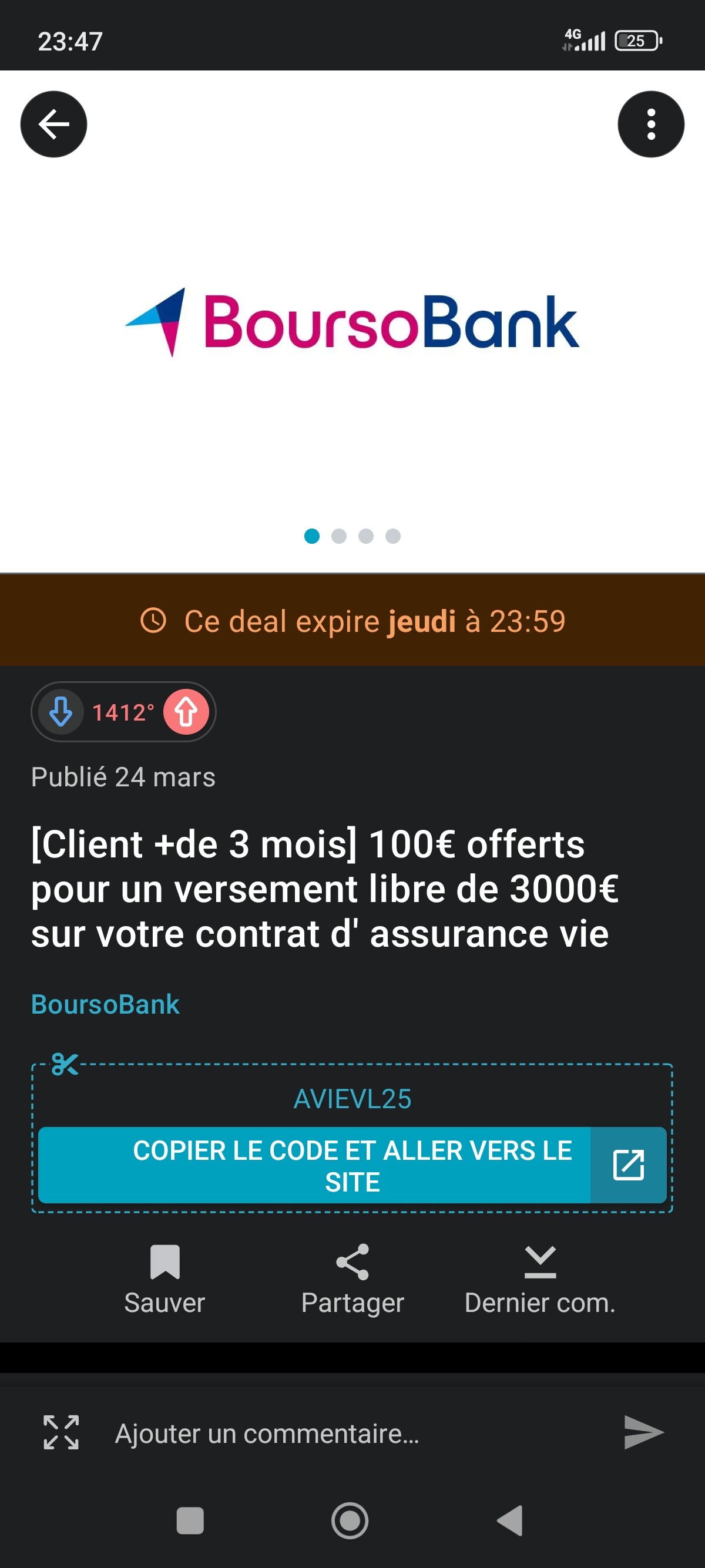Save the deal with Sauver
705x1568 pixels.
[x=164, y=1280]
